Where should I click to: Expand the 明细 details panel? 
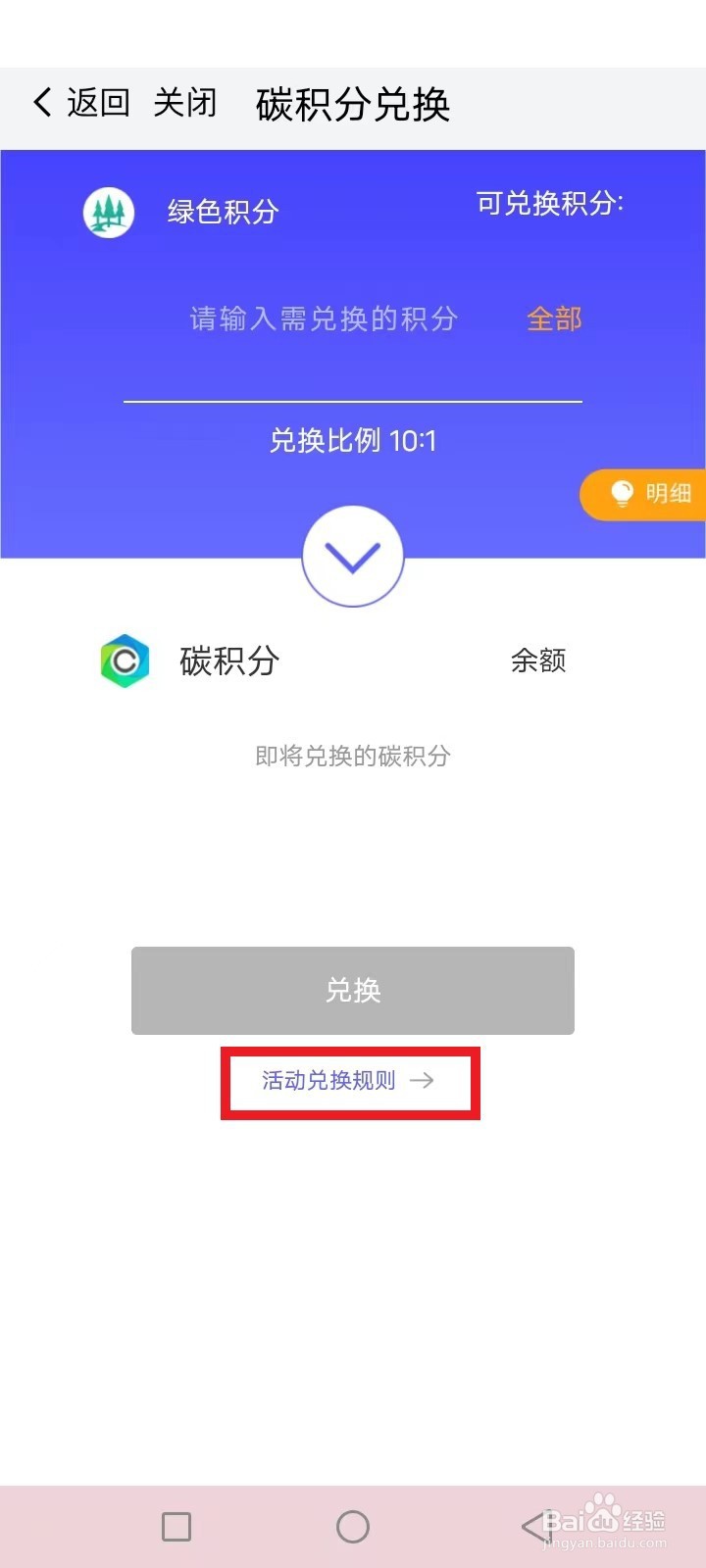654,494
